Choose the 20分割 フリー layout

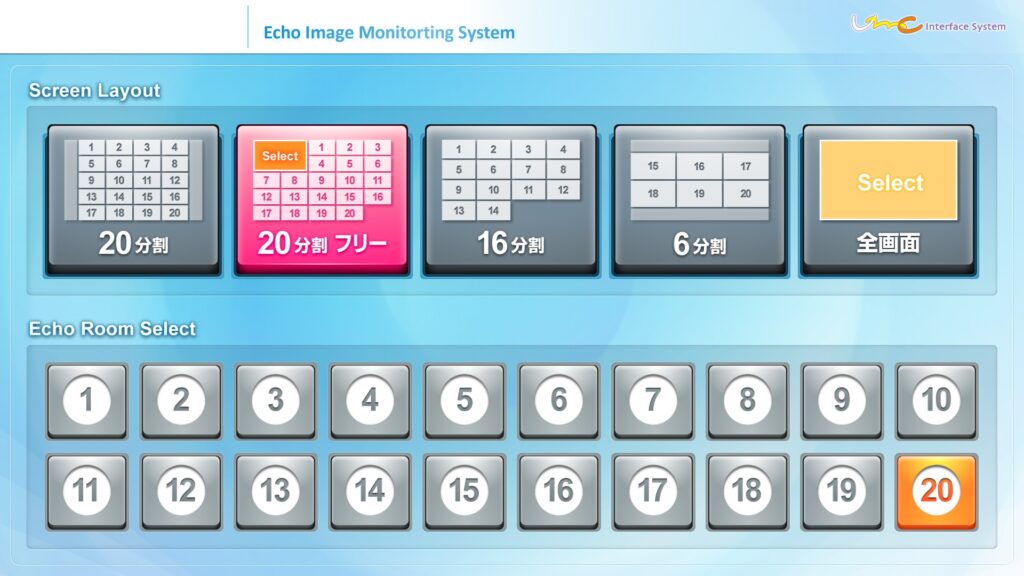pos(322,199)
